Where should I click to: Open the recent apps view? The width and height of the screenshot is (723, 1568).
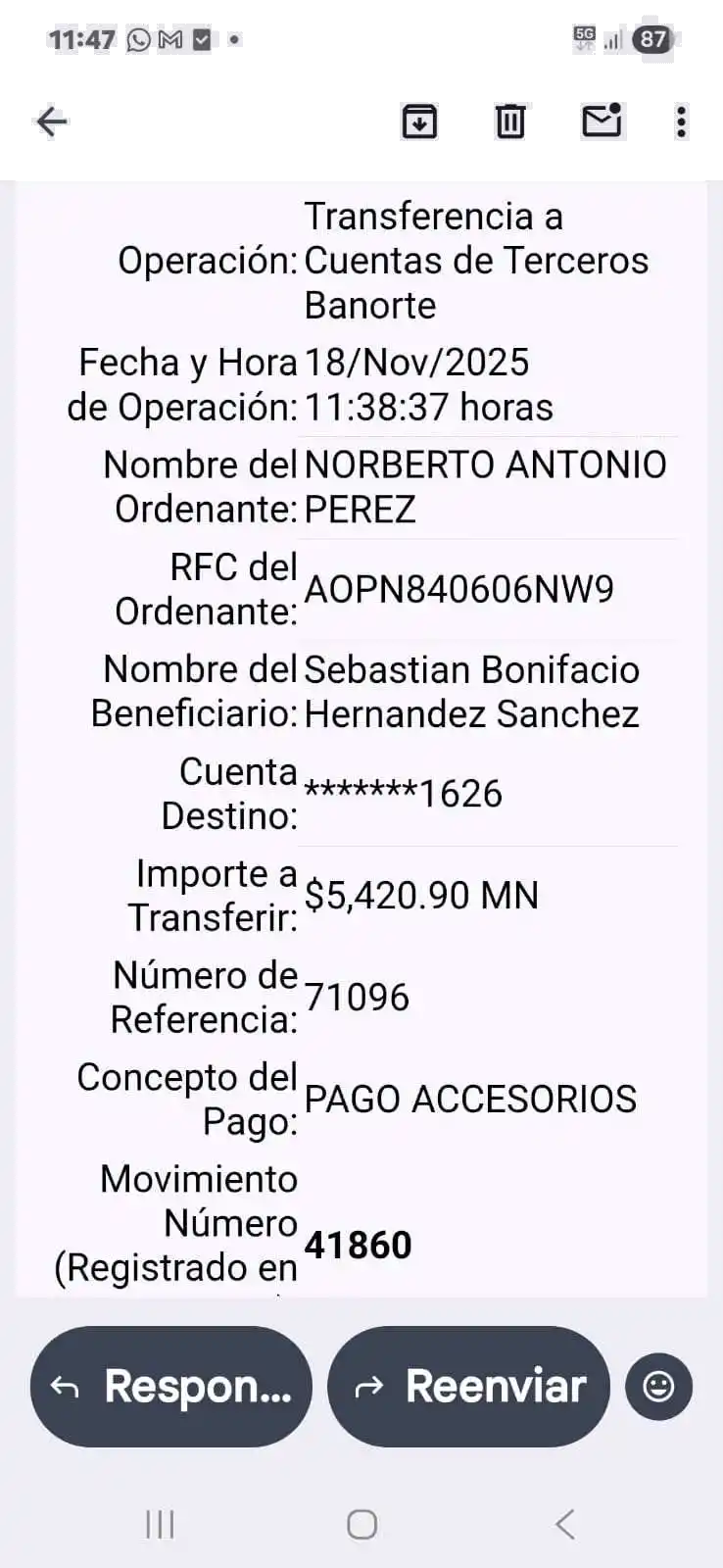pos(160,1524)
